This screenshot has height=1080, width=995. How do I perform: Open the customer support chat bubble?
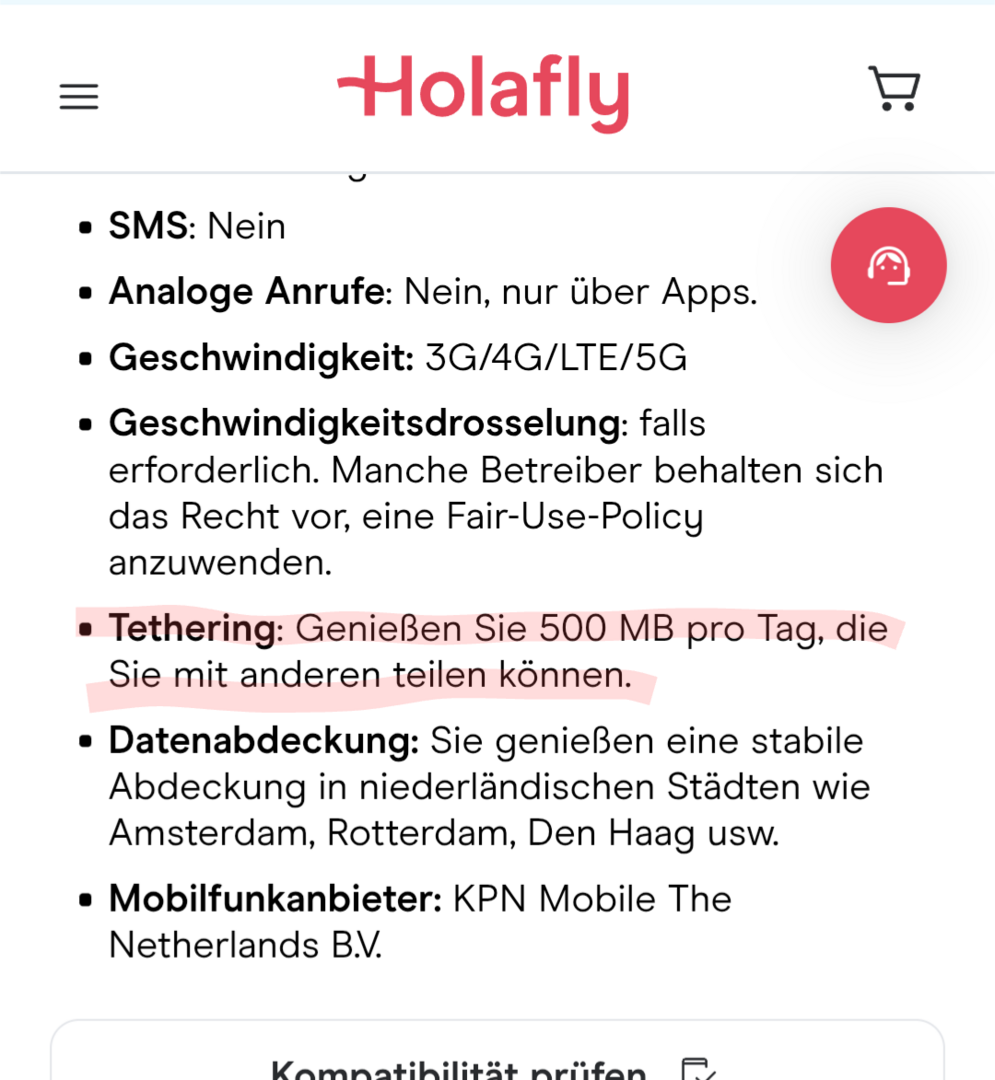click(x=888, y=265)
